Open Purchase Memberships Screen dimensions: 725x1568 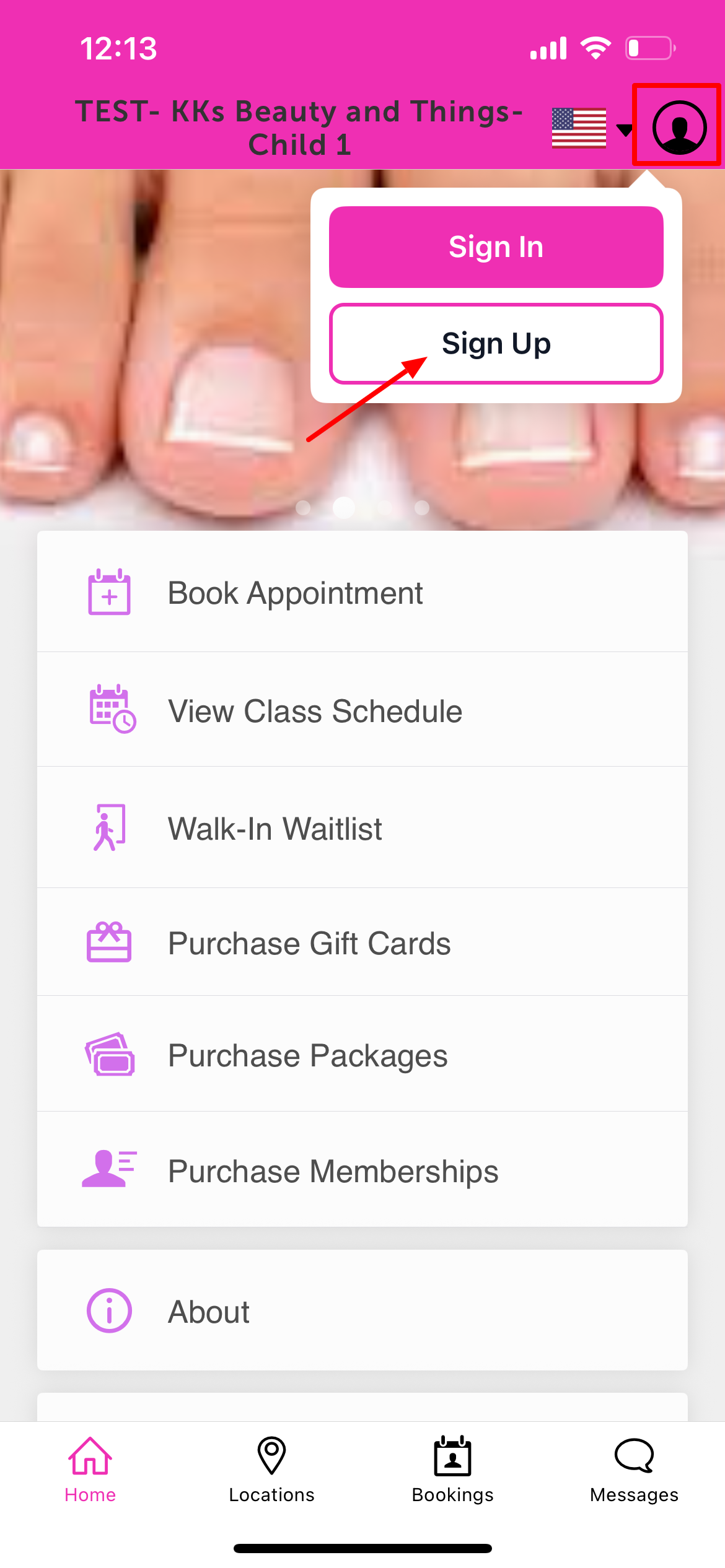click(x=362, y=1170)
